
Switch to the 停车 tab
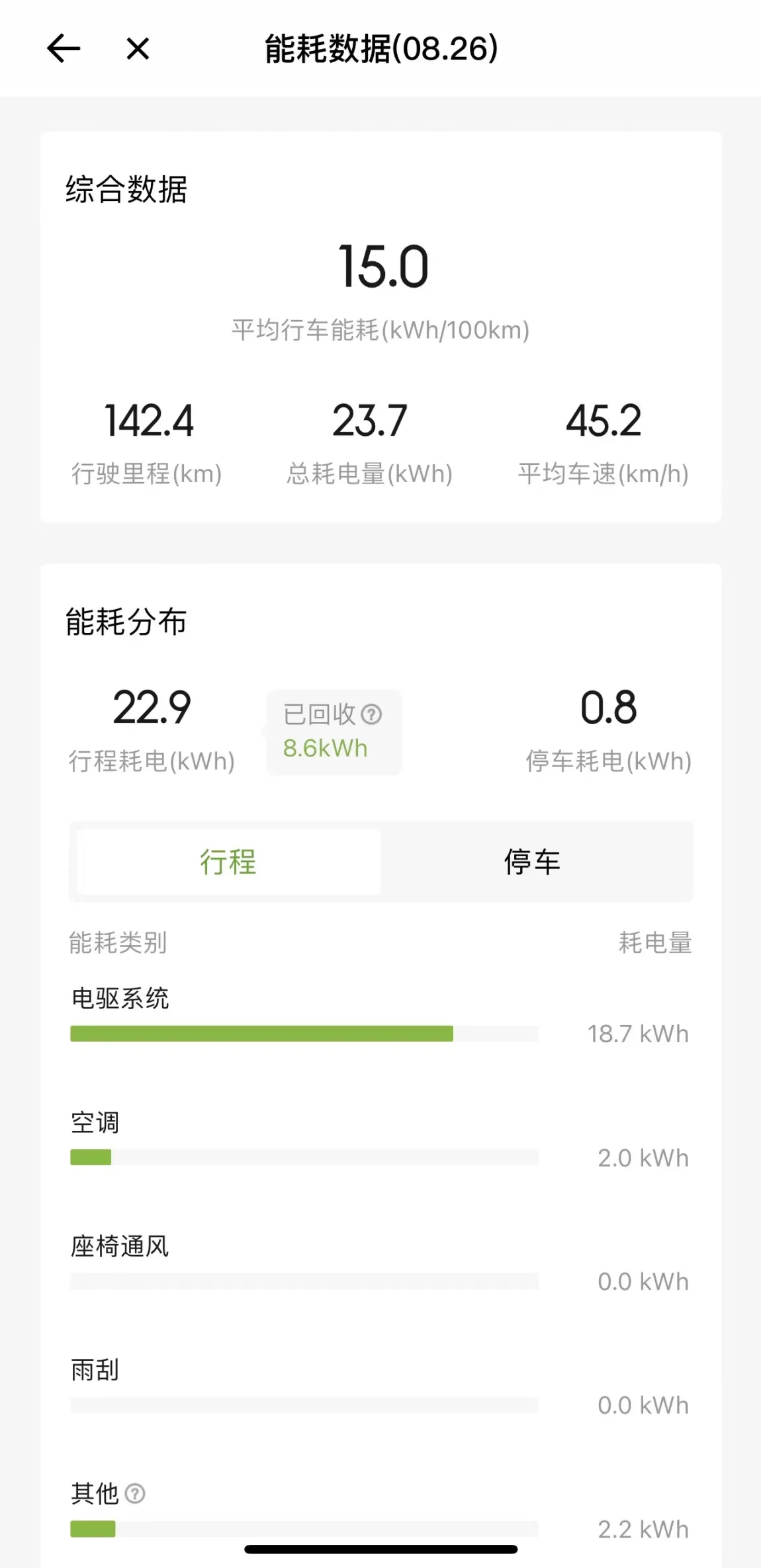[x=533, y=862]
